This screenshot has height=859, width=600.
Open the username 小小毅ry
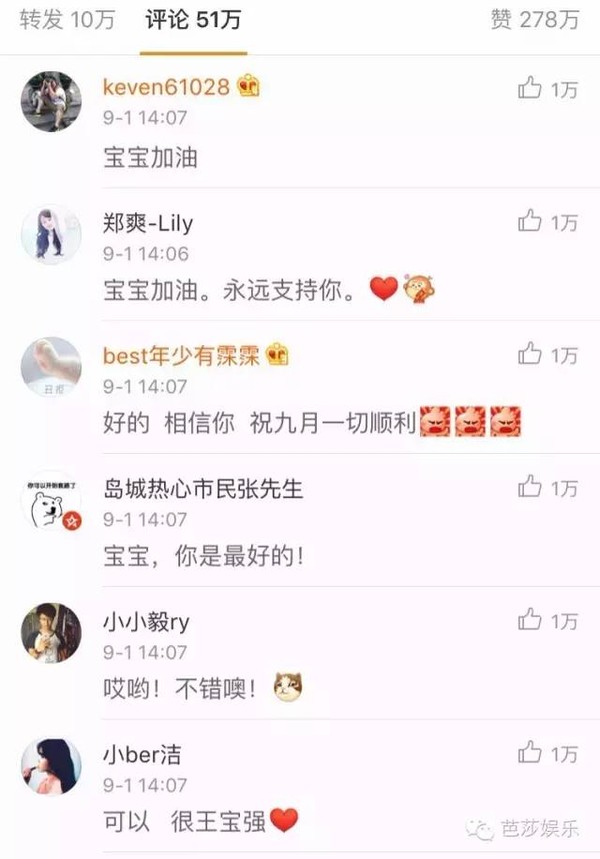[146, 622]
